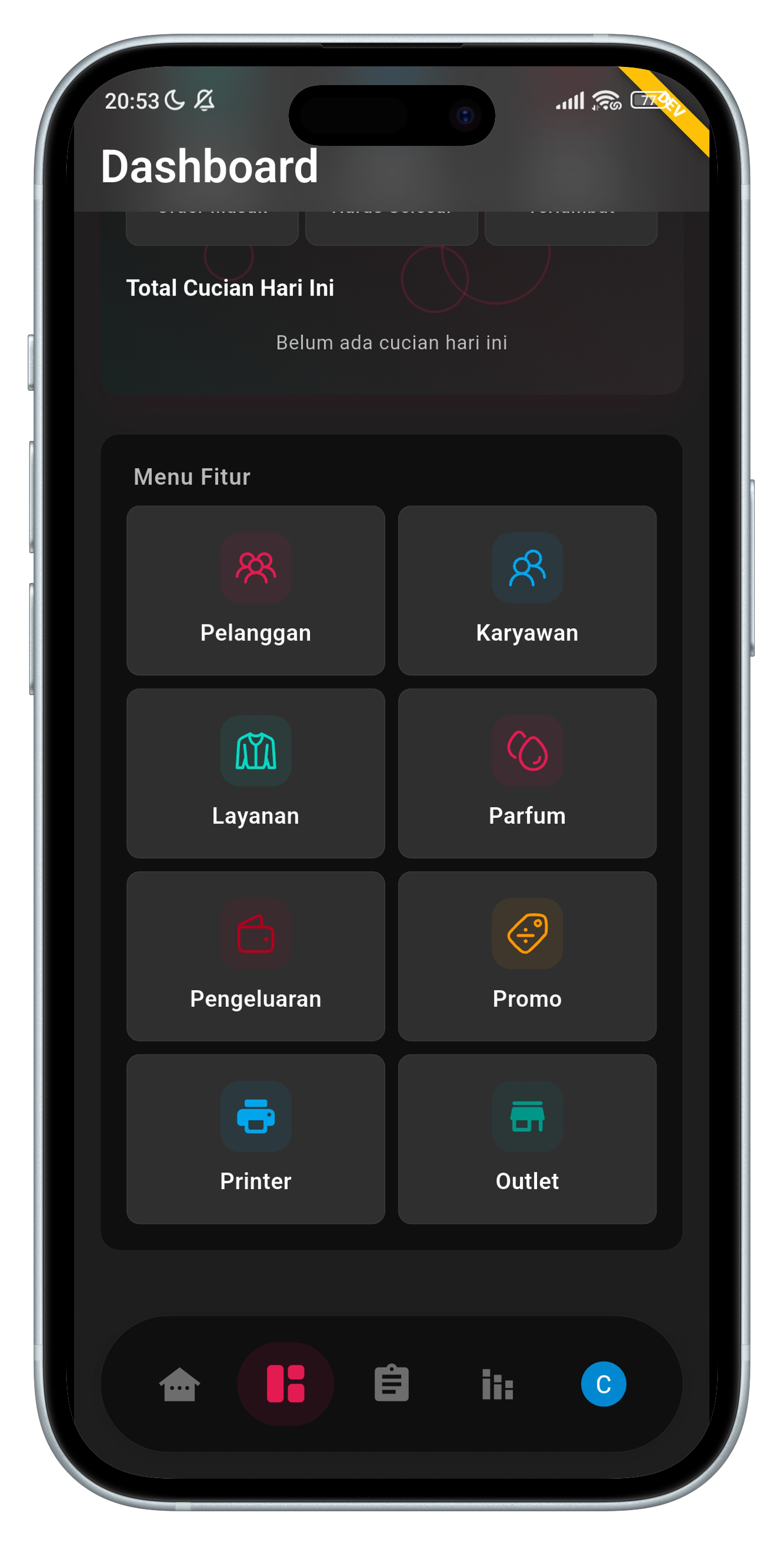Open Printer settings card
The width and height of the screenshot is (784, 1545).
click(x=256, y=1138)
